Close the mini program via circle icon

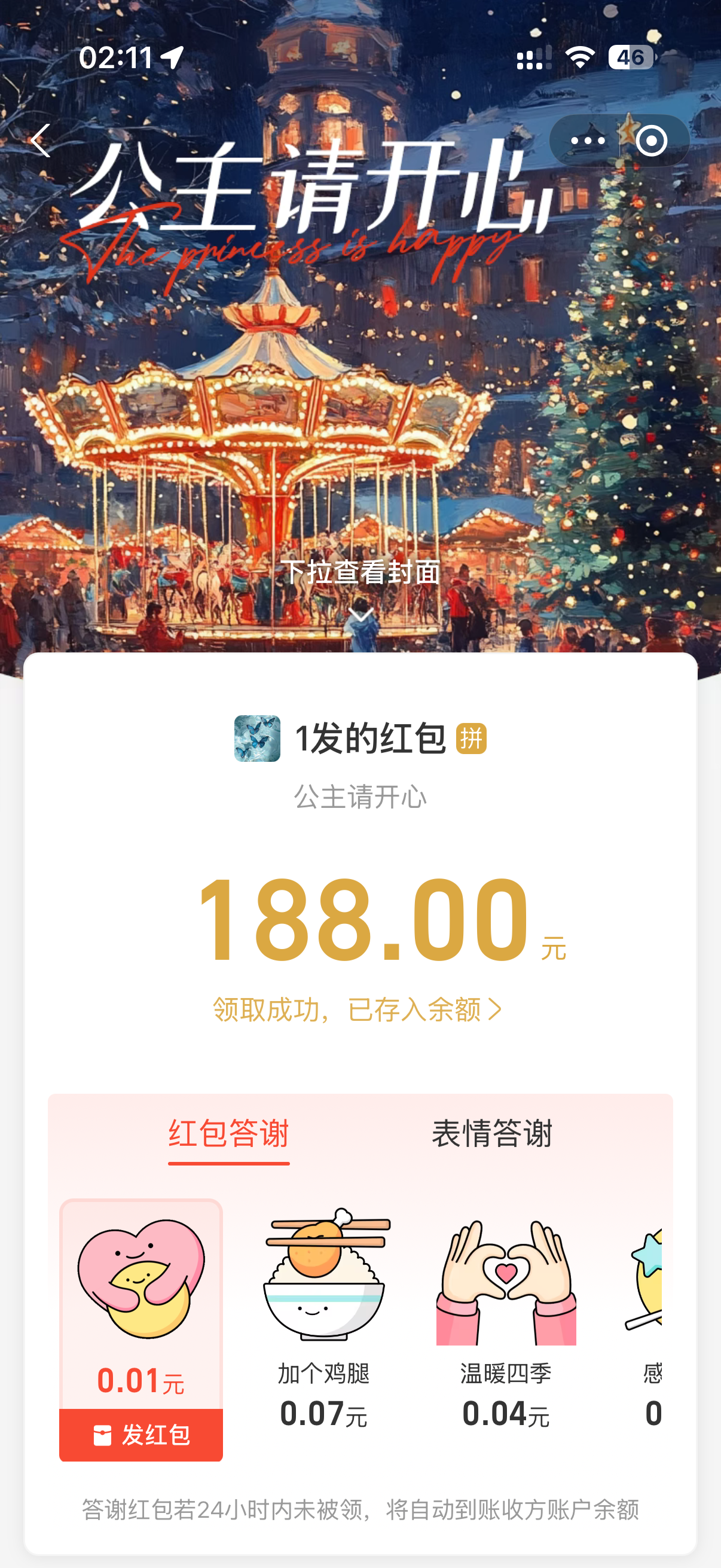click(652, 141)
